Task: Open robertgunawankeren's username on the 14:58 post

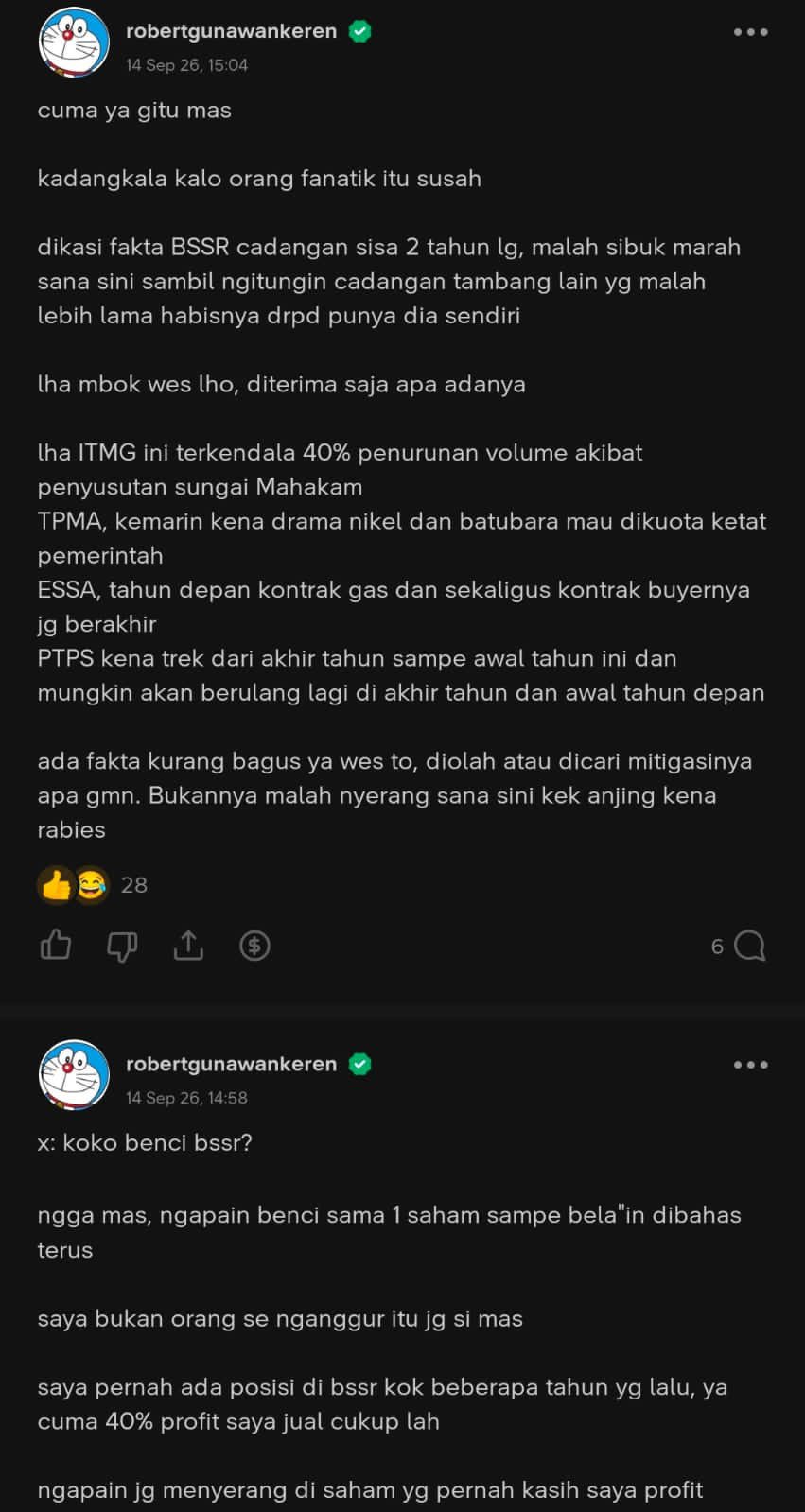Action: click(x=231, y=1064)
